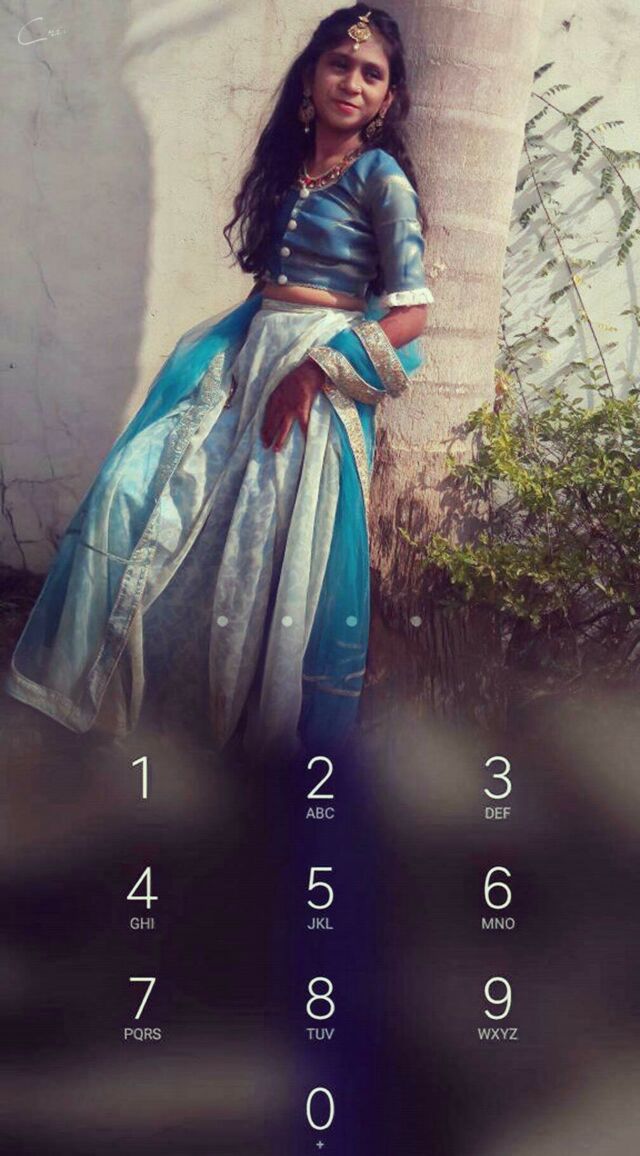The height and width of the screenshot is (1156, 640).
Task: Enter digit 7 PQRS
Action: pos(142,1007)
